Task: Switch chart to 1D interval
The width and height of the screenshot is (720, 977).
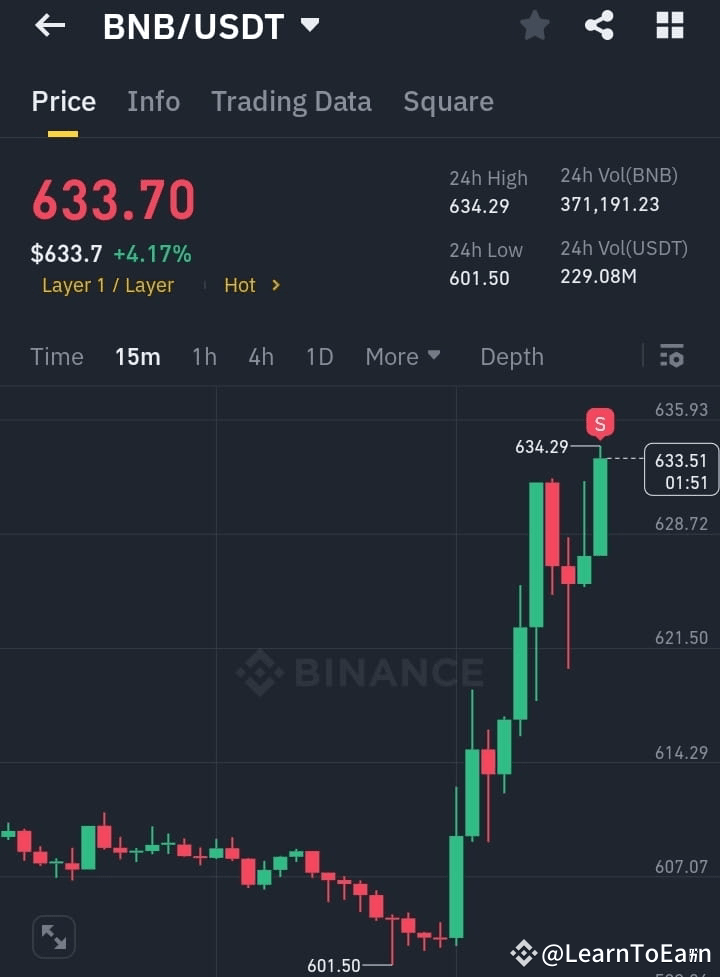Action: [319, 356]
